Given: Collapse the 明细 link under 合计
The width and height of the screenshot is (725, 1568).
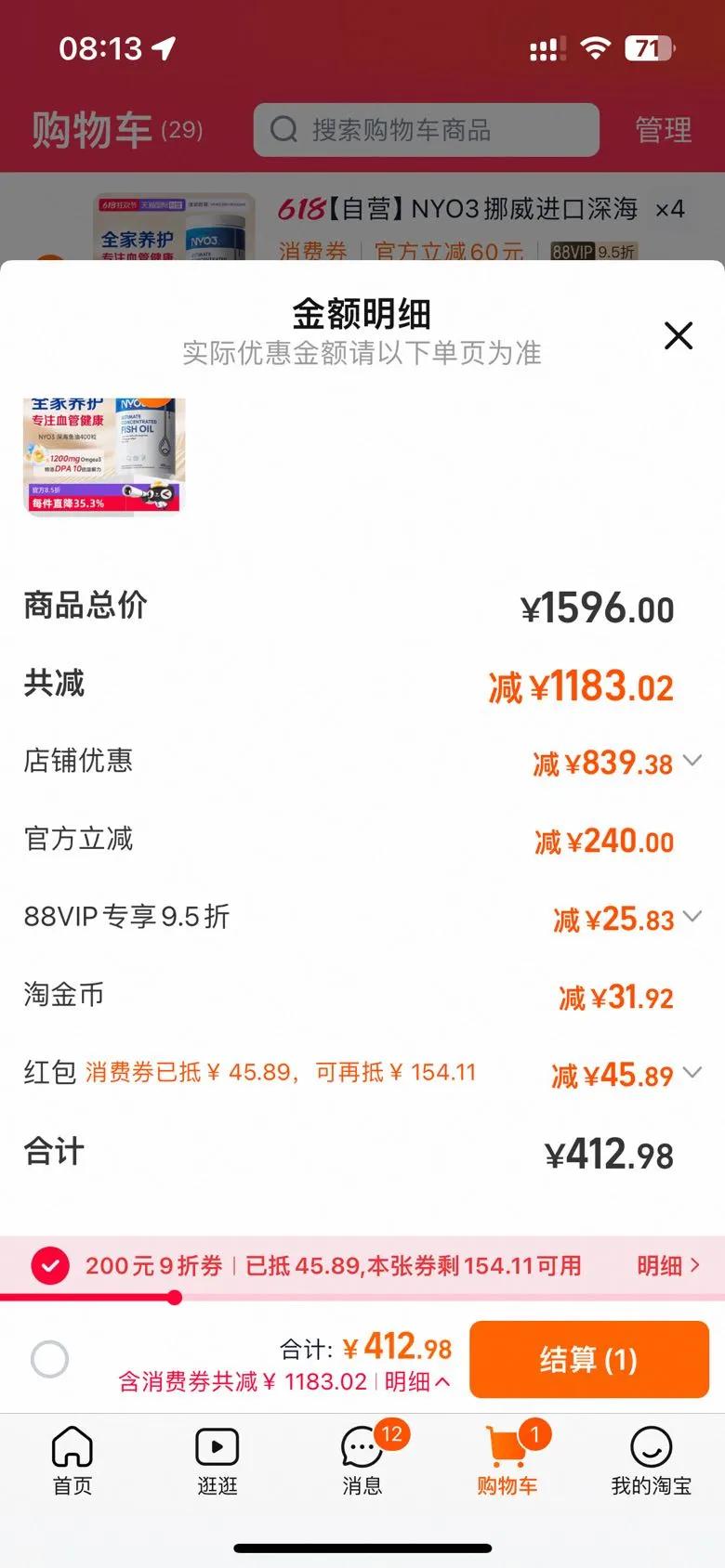Looking at the screenshot, I should pos(417,1381).
